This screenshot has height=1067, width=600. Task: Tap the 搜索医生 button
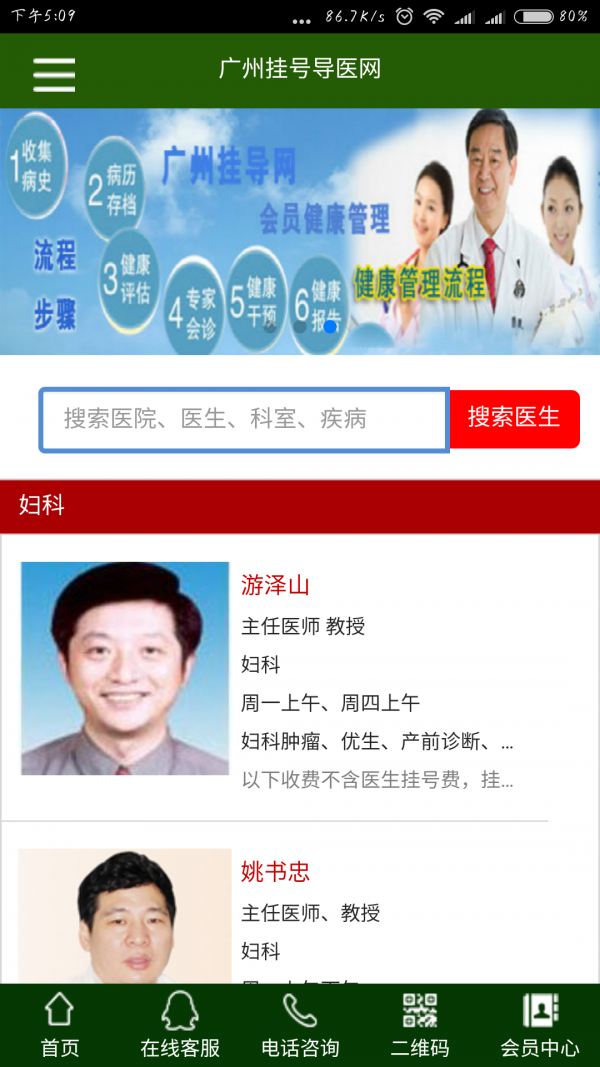[x=514, y=418]
